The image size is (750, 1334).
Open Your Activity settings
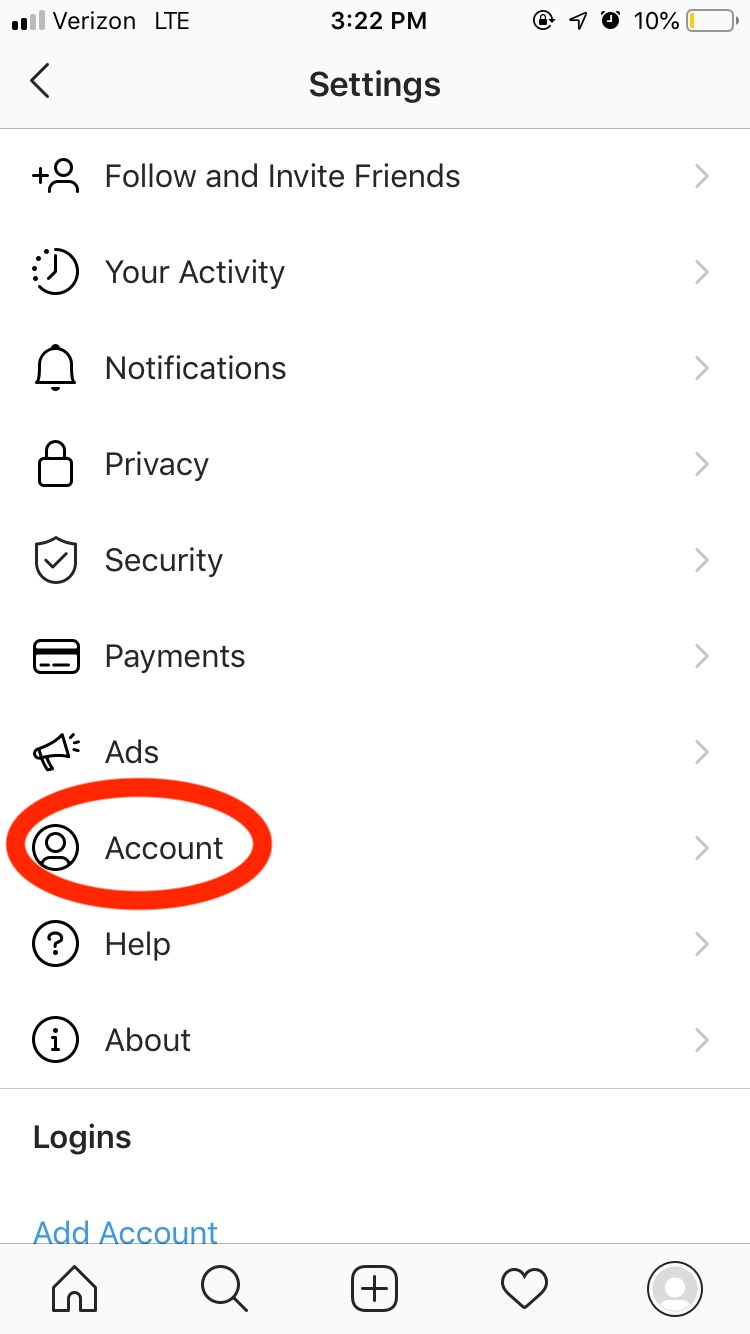(375, 272)
